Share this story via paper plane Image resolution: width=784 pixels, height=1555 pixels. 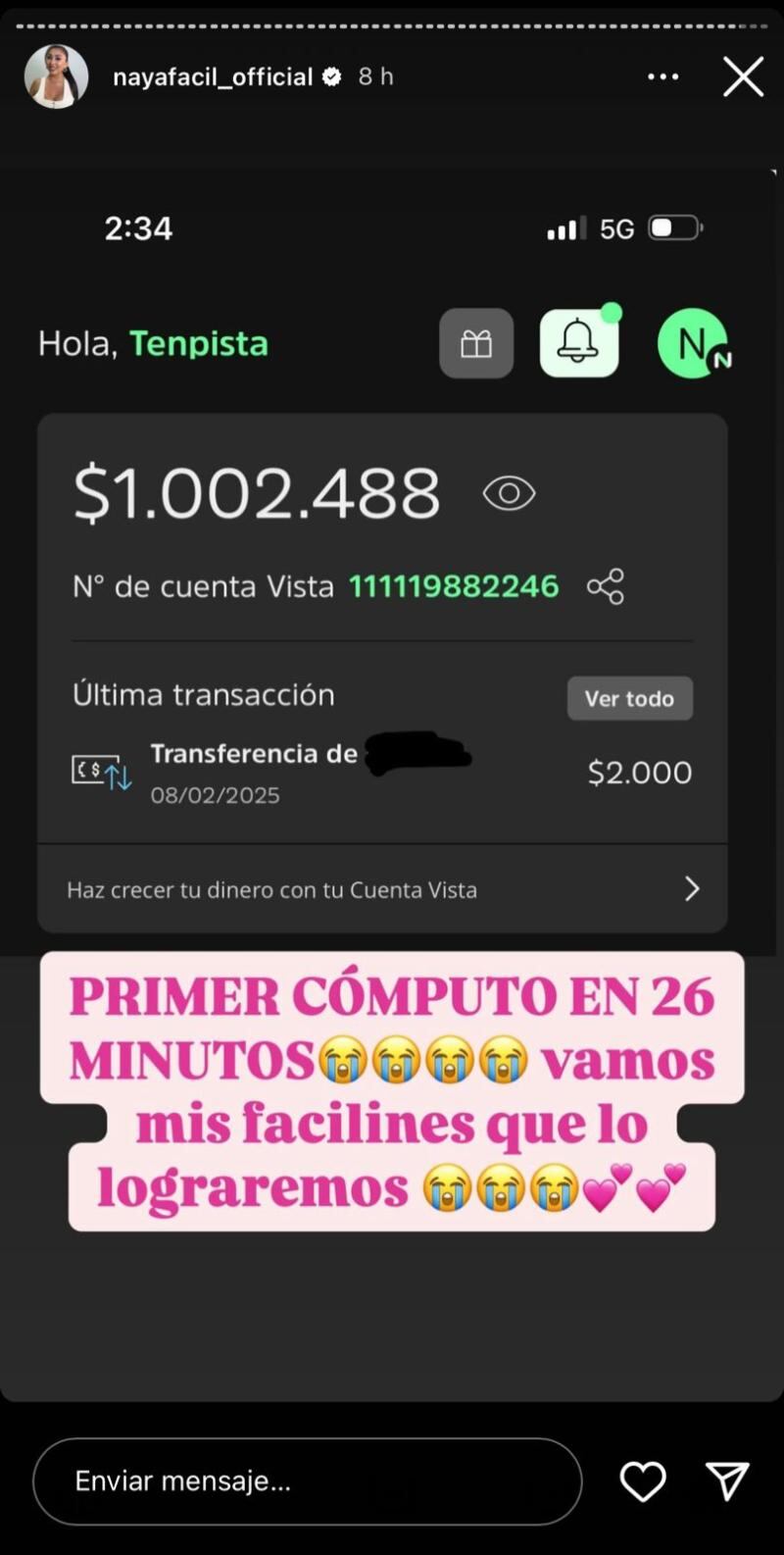pyautogui.click(x=727, y=1480)
